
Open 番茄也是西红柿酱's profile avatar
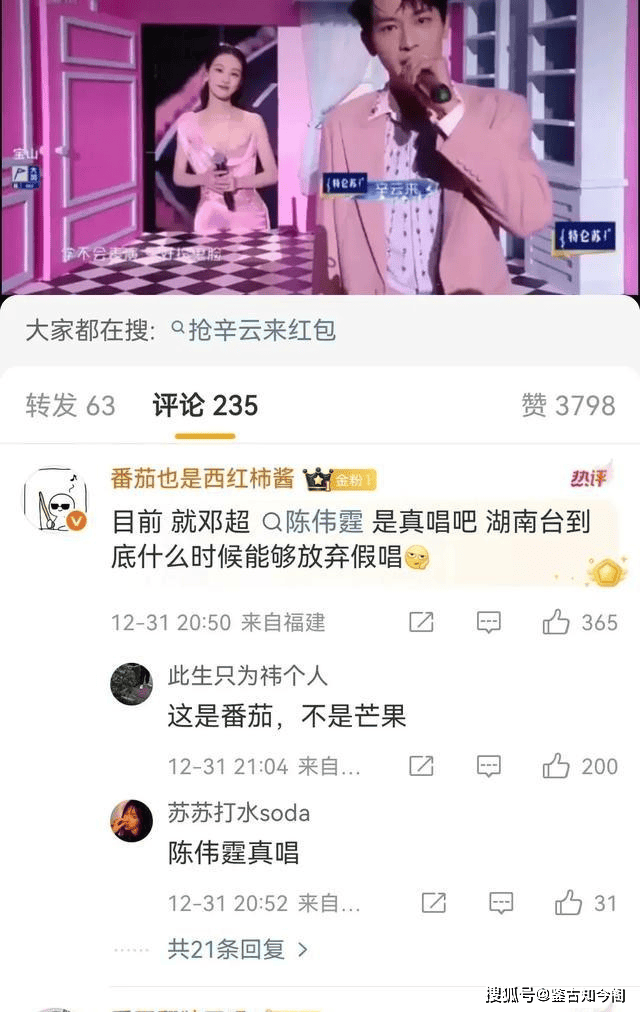(x=55, y=499)
